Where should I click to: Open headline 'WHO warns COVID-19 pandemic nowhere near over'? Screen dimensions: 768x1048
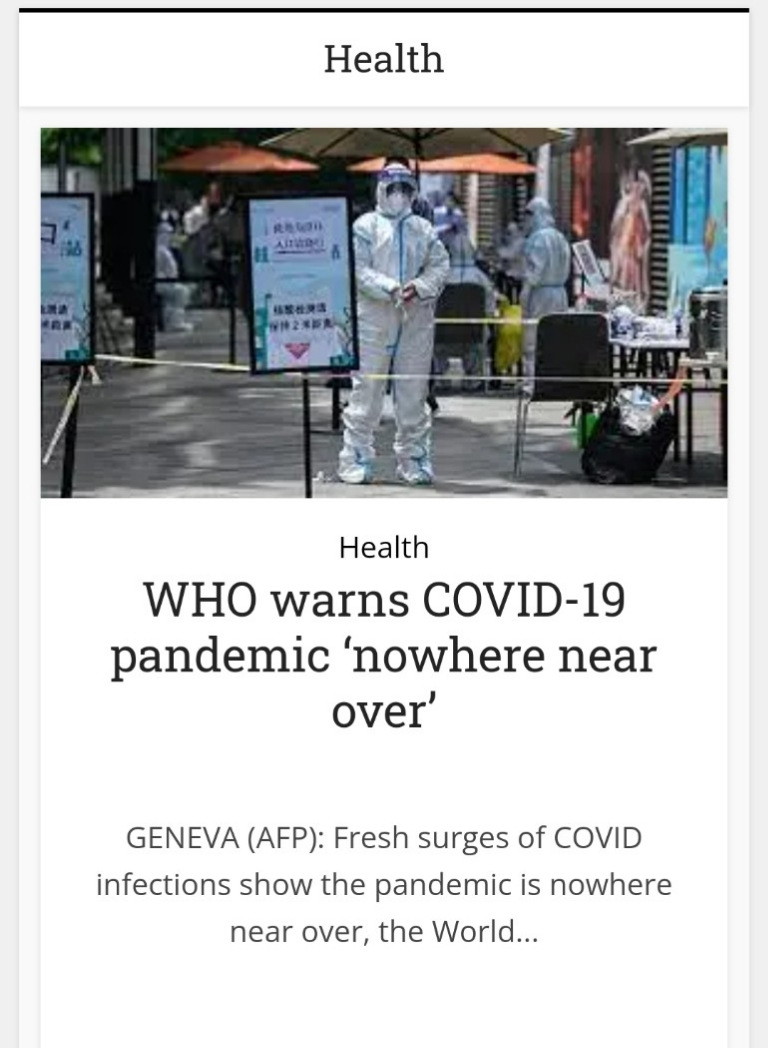pos(384,655)
